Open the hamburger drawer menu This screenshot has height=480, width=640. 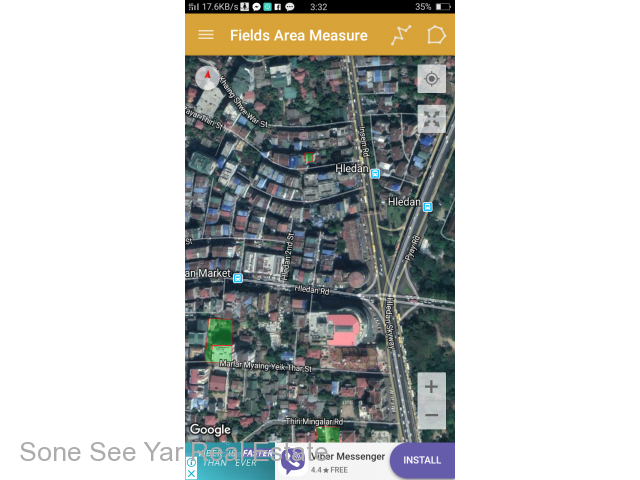click(206, 35)
